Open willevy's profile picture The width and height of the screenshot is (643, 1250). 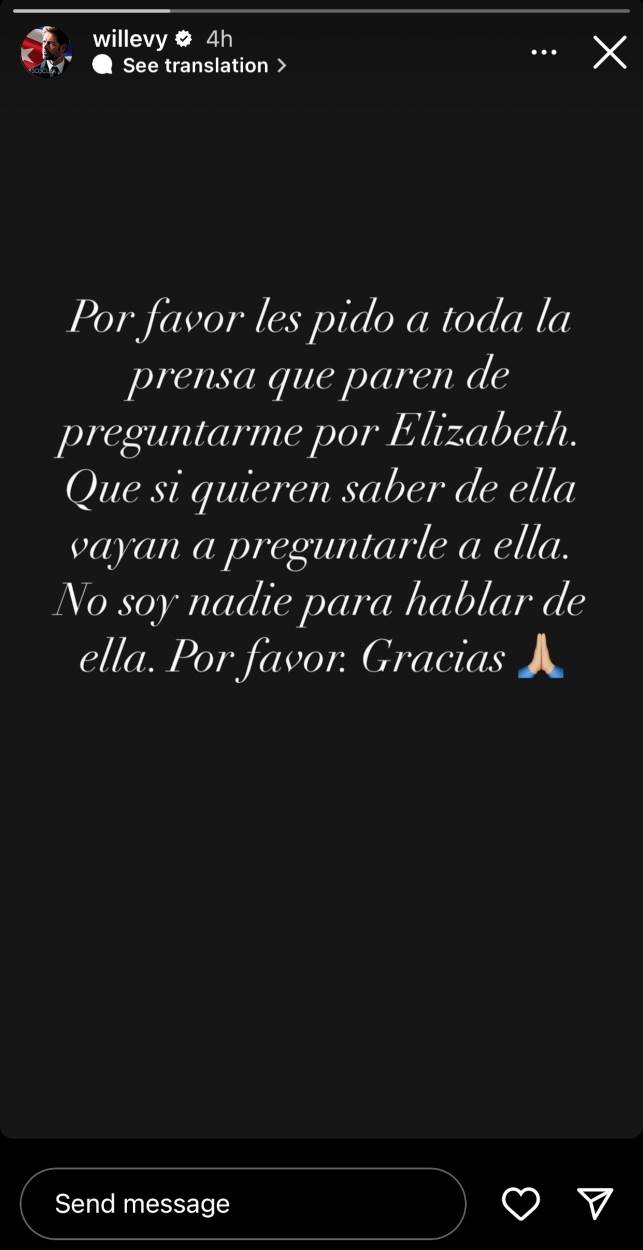coord(46,52)
